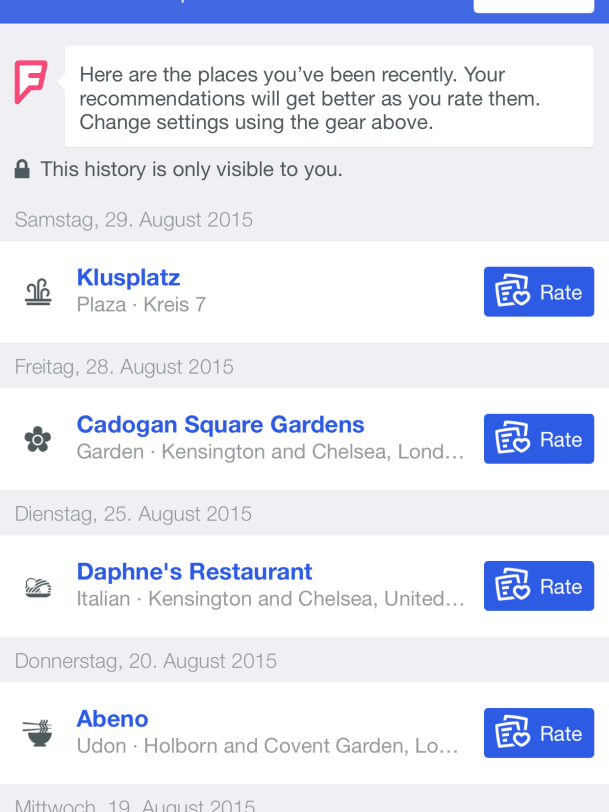Open the Klusplatz place page
Viewport: 609px width, 812px height.
pyautogui.click(x=128, y=278)
